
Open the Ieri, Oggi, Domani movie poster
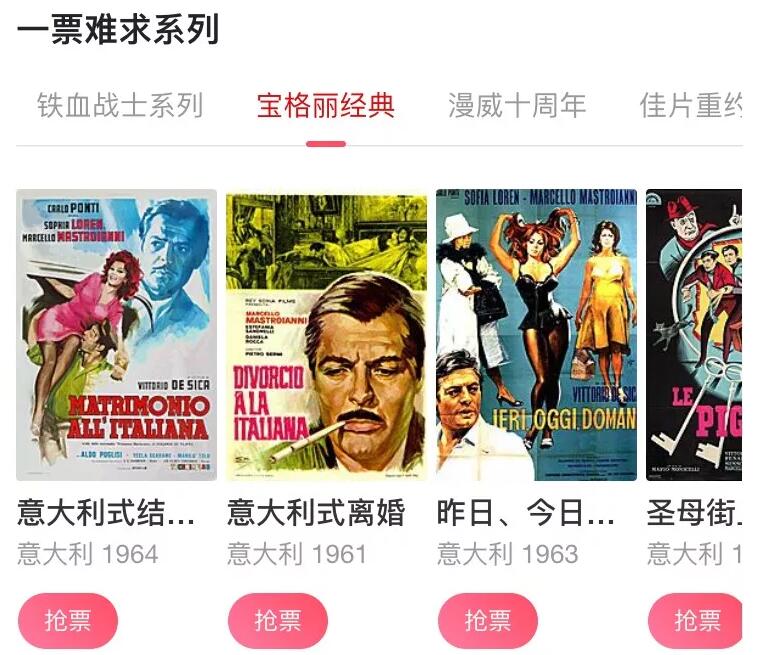[536, 335]
